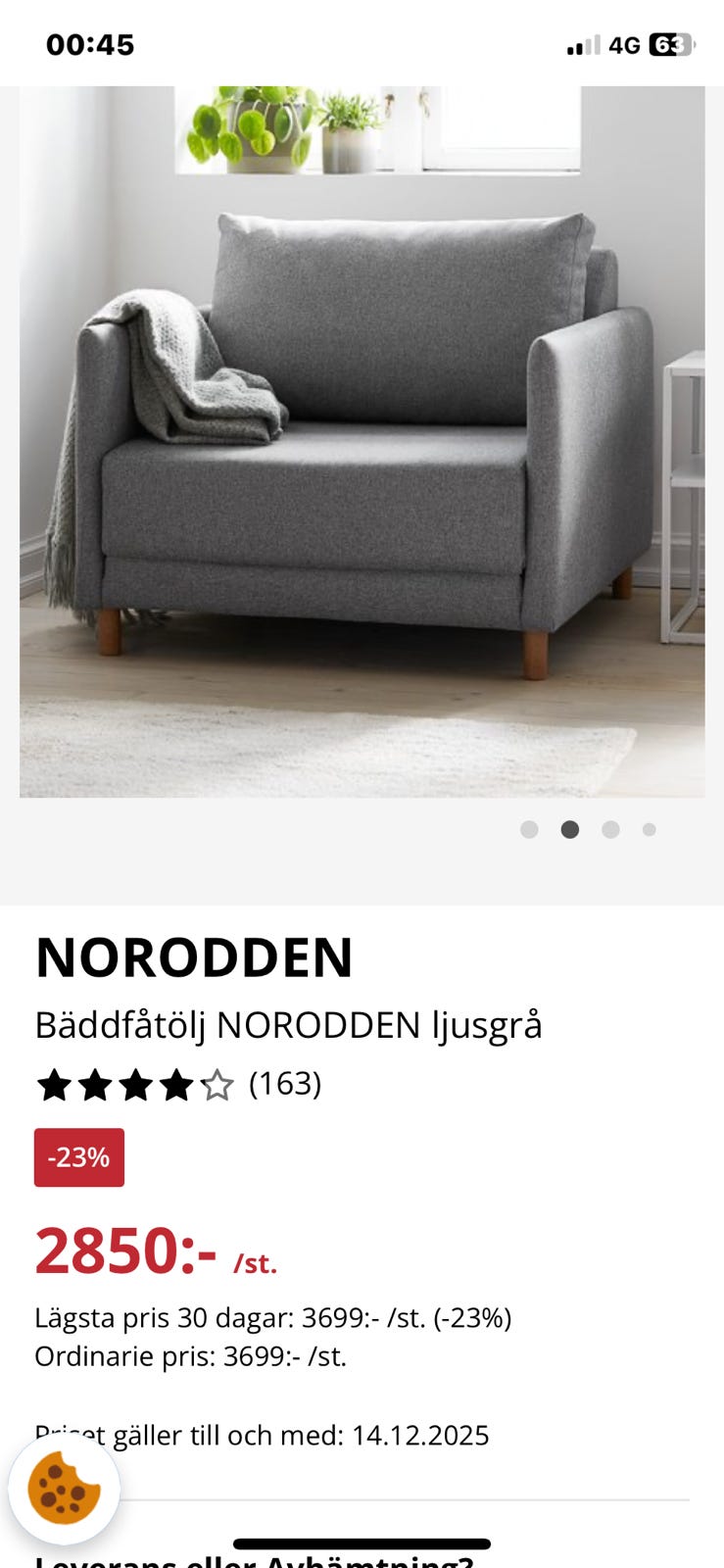This screenshot has height=1568, width=724.
Task: Tap the -23% discount badge
Action: (x=78, y=1157)
